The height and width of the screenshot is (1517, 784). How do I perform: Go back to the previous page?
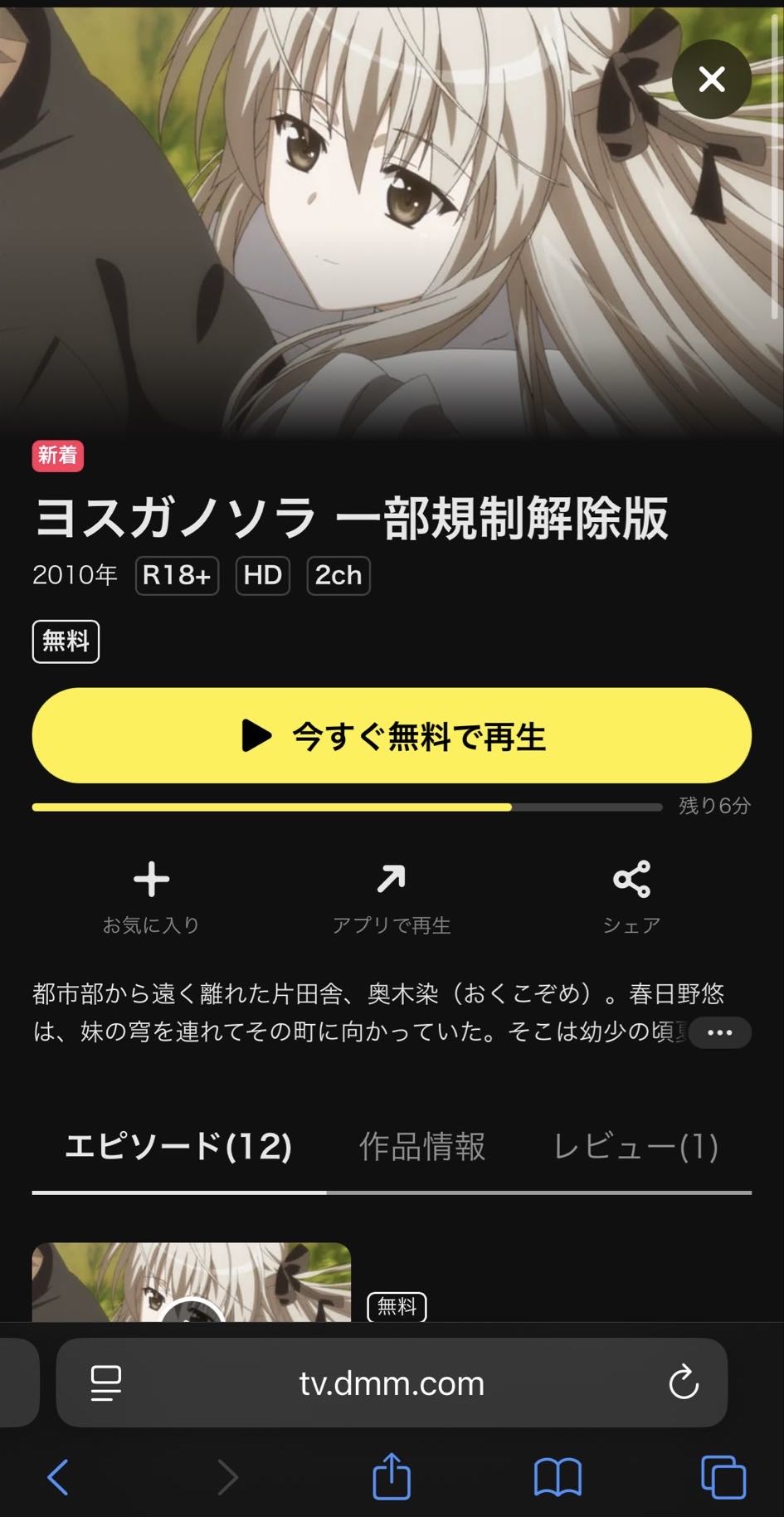[58, 1477]
